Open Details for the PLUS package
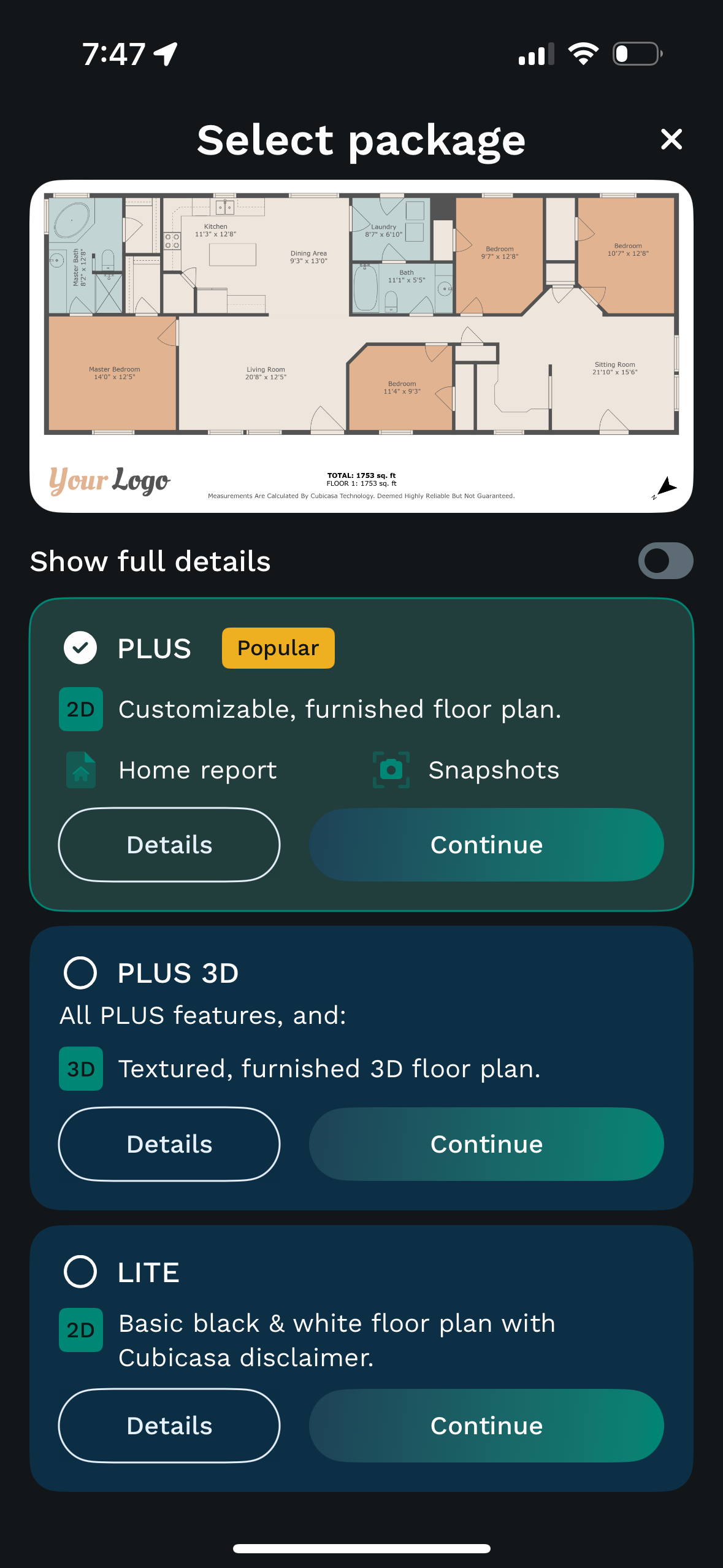723x1568 pixels. pyautogui.click(x=169, y=845)
